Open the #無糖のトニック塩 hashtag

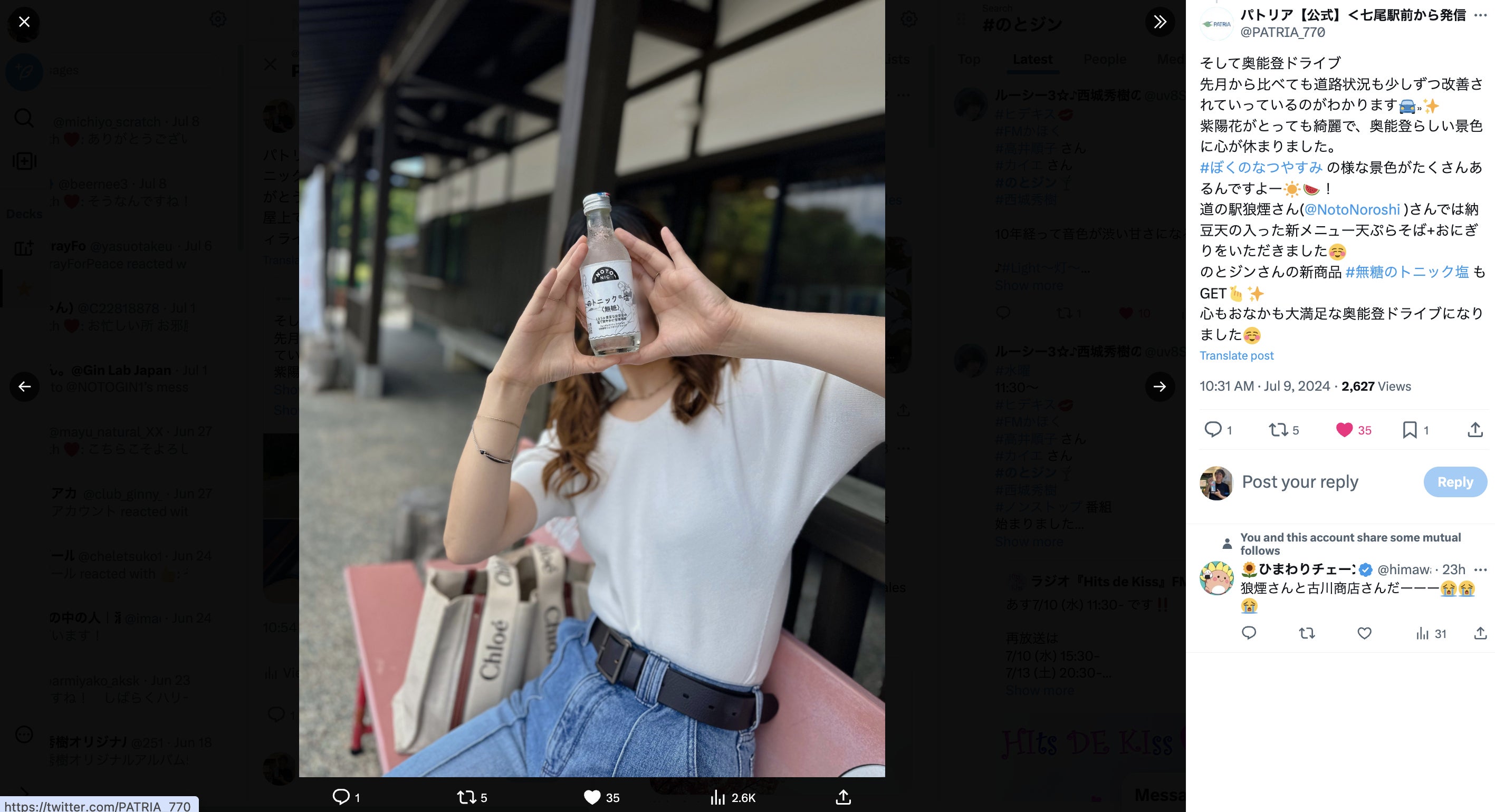pyautogui.click(x=1407, y=272)
